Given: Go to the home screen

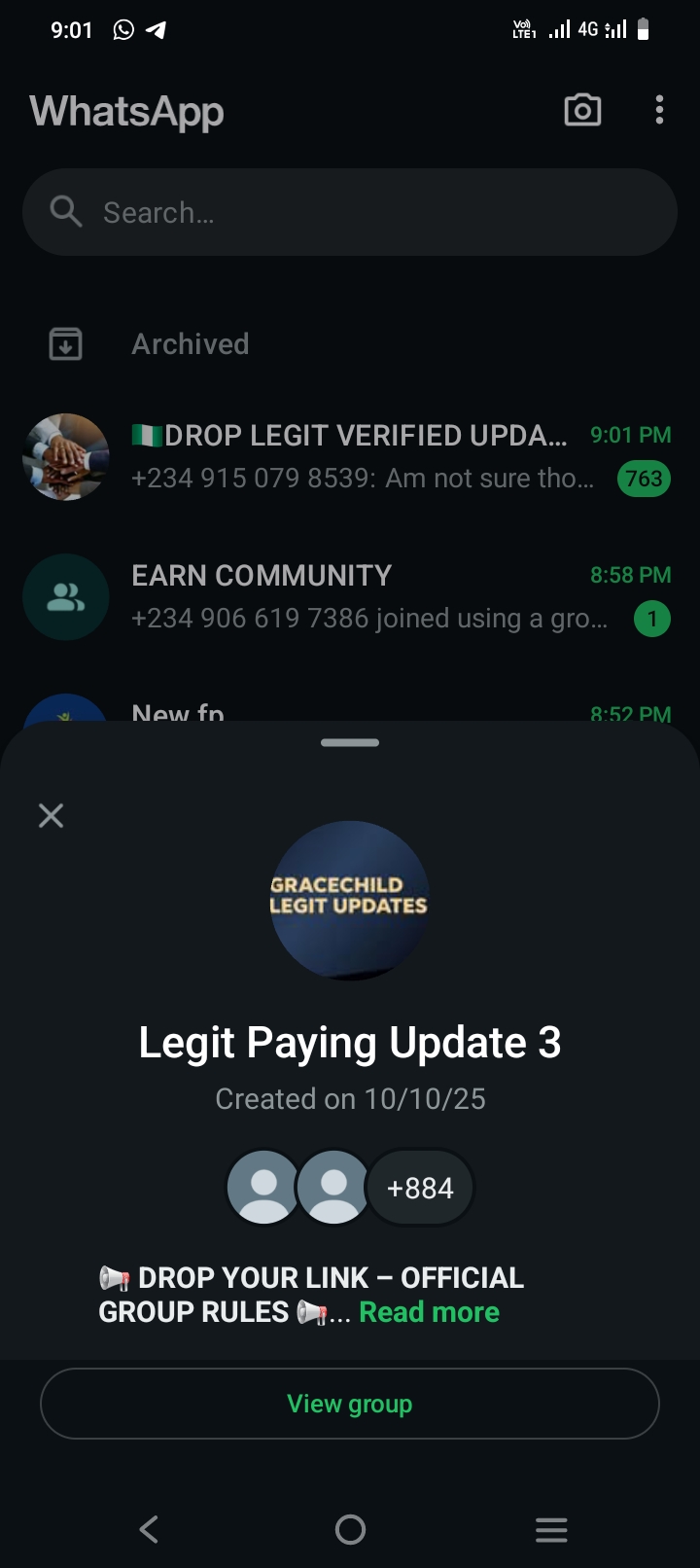Looking at the screenshot, I should point(350,1530).
